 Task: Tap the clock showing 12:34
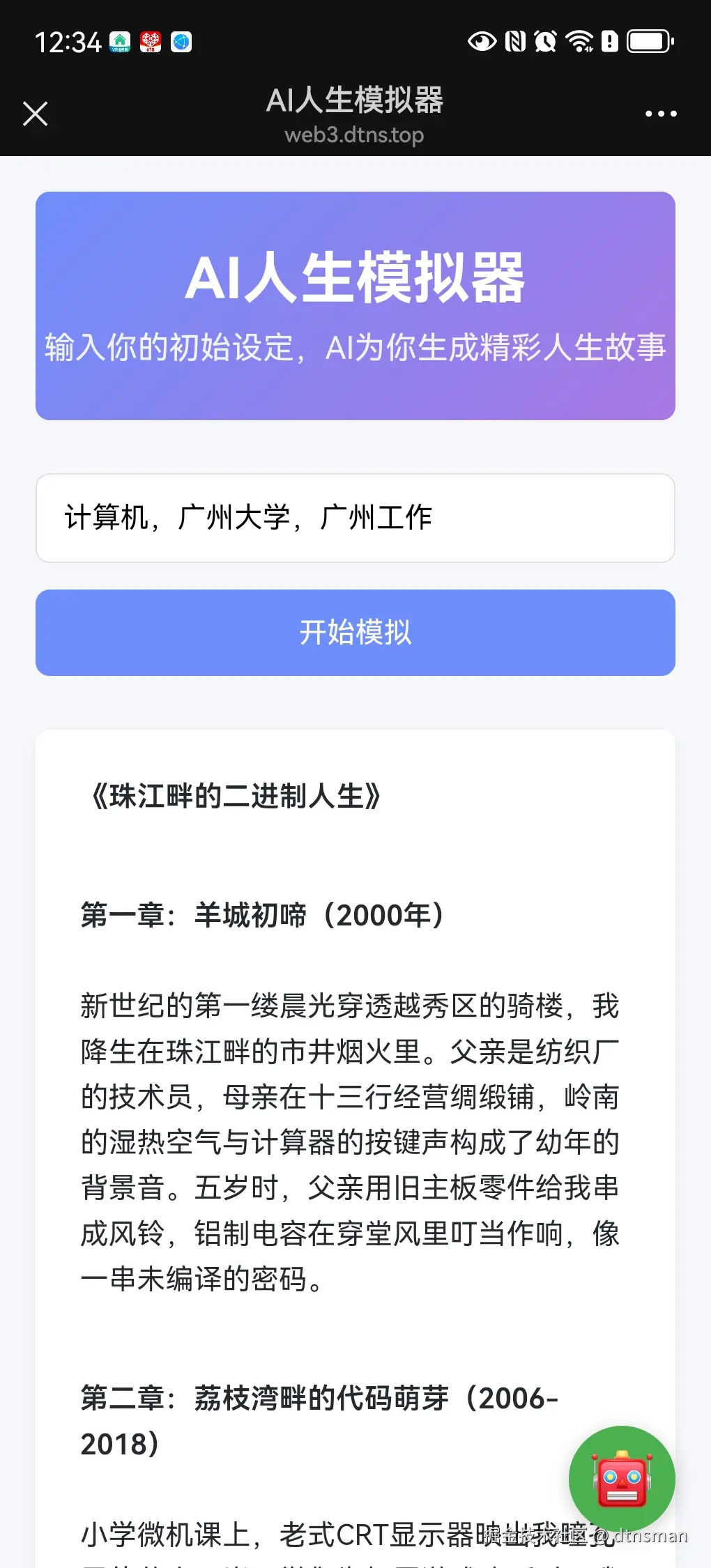[x=67, y=42]
